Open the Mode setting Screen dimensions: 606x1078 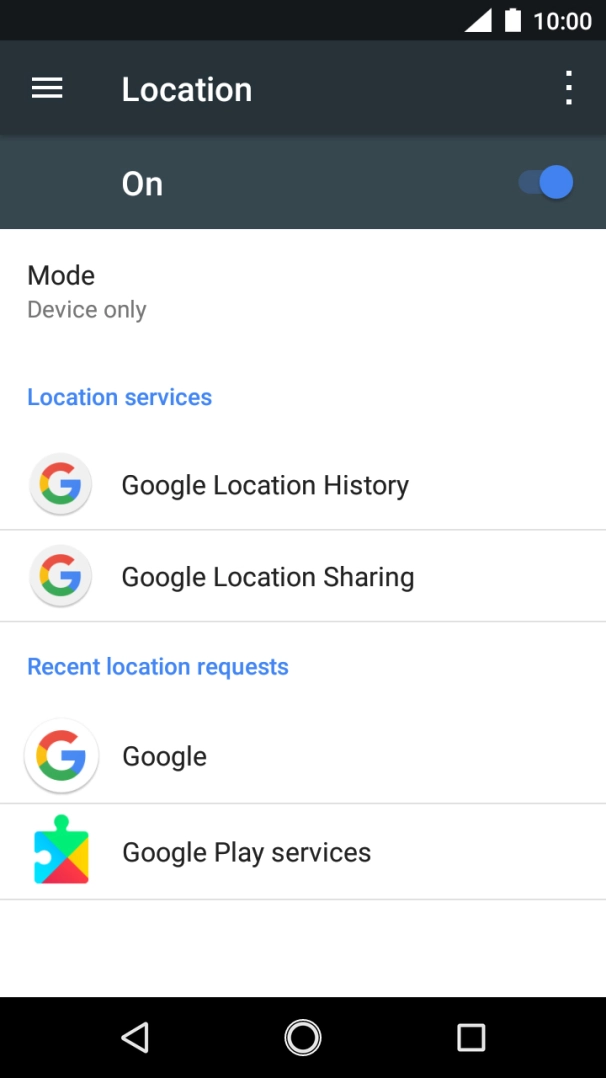pos(303,292)
